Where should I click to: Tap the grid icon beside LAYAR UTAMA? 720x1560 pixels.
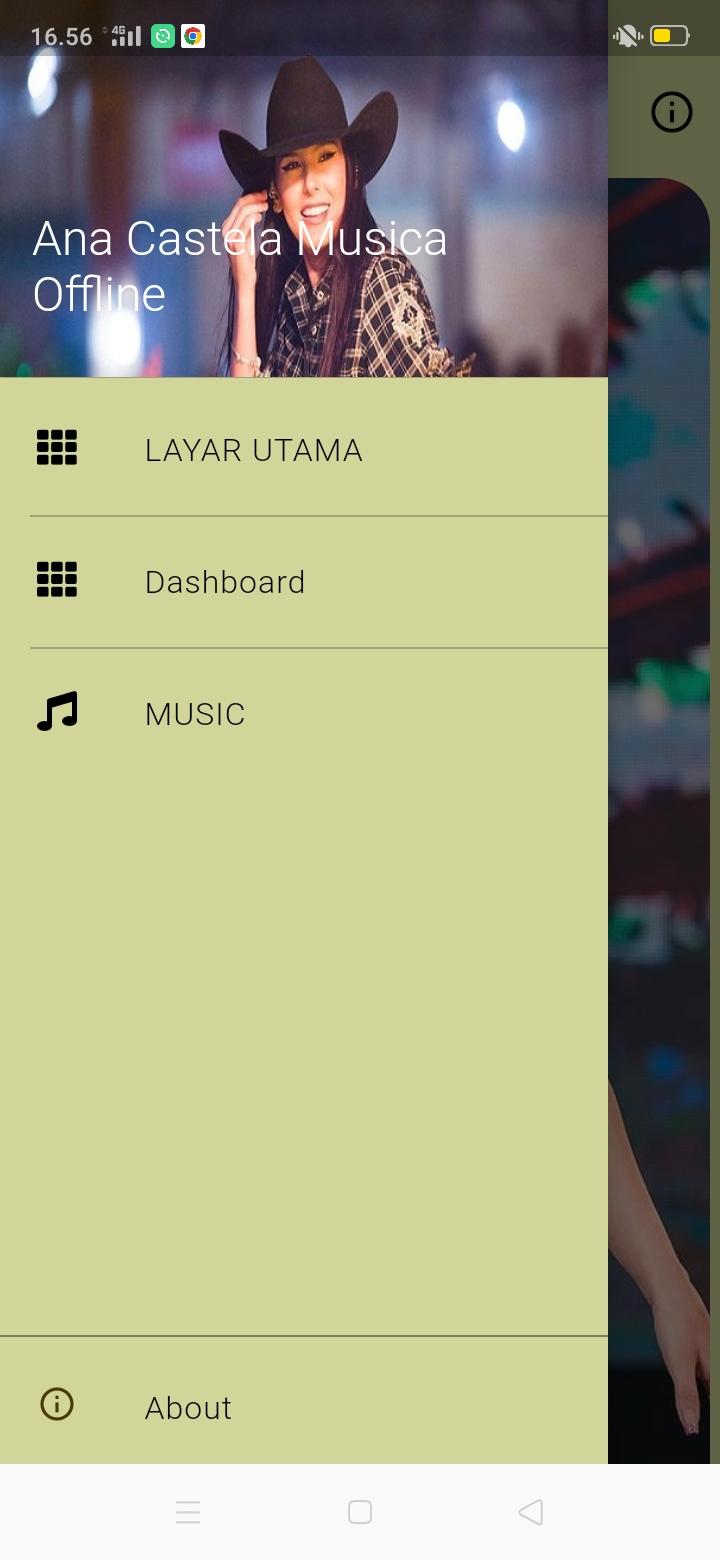[56, 448]
